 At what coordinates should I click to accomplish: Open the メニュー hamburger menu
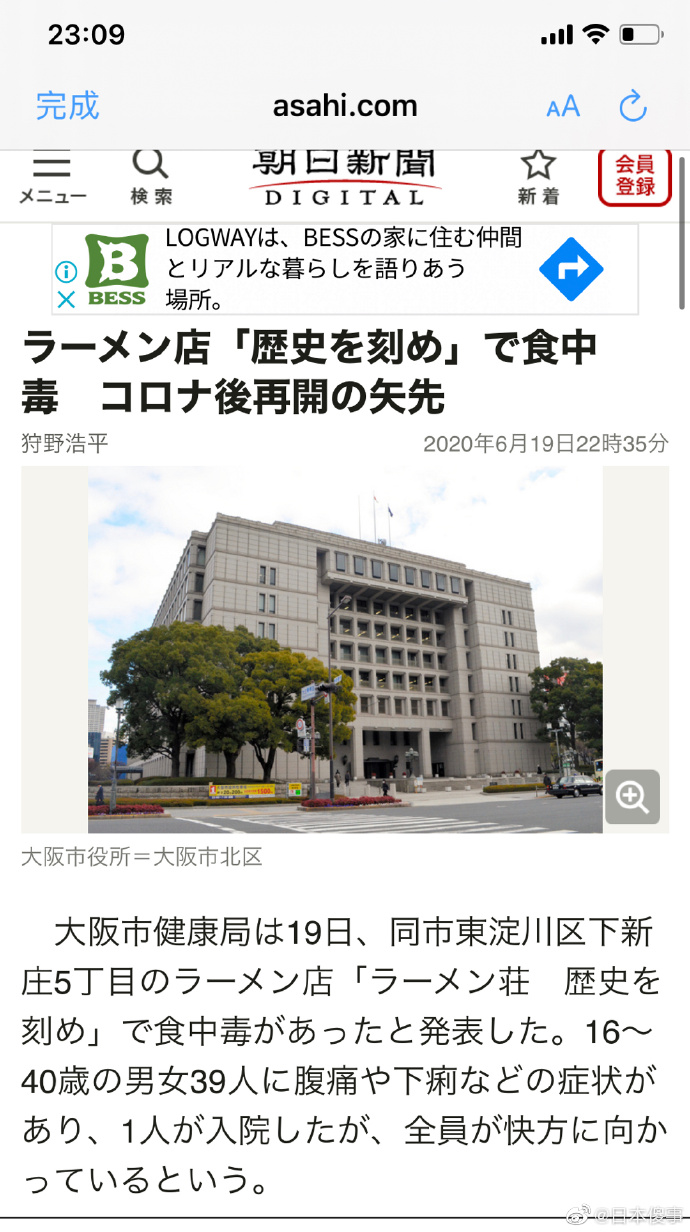52,178
